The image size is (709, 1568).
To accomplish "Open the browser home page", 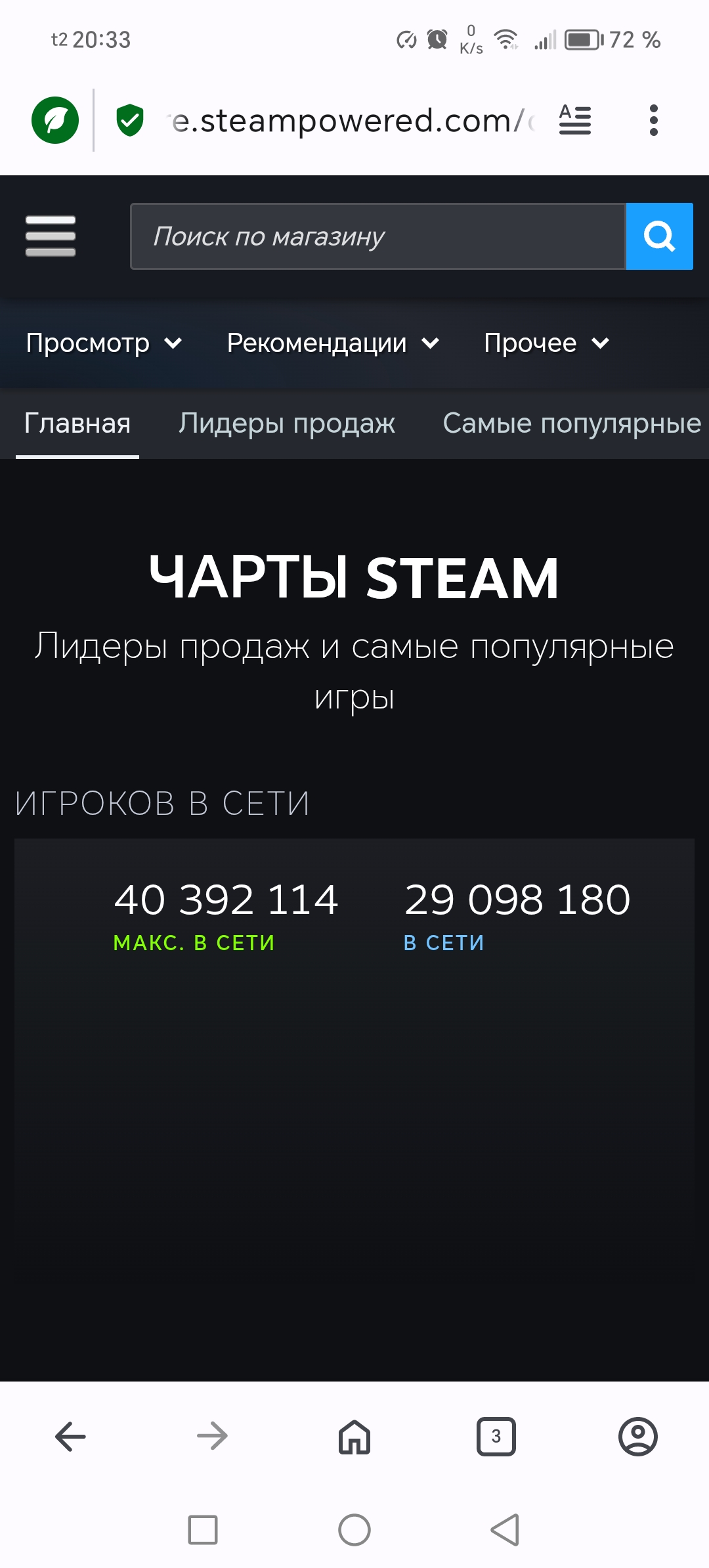I will (x=354, y=1437).
